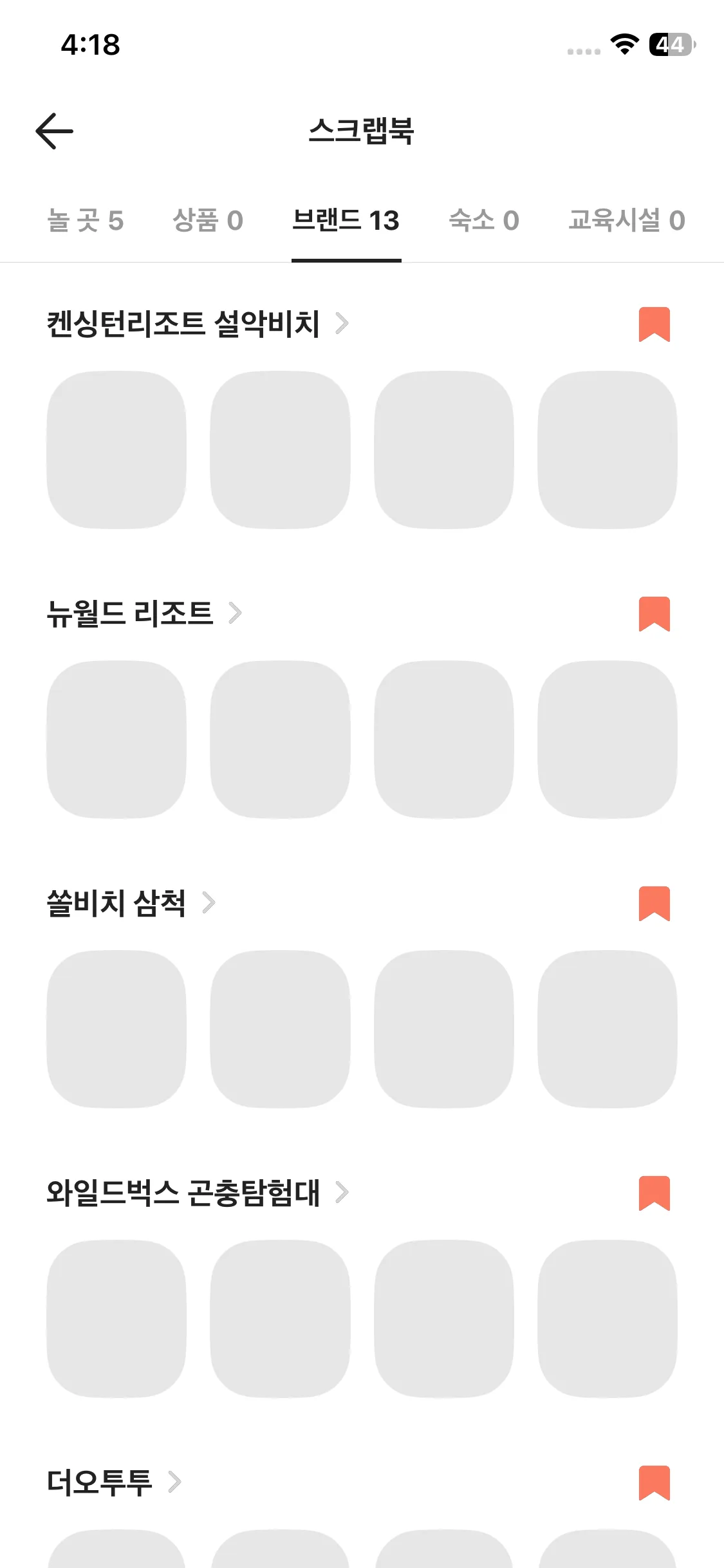Tap the bookmark icon for 더오투투

tap(655, 1482)
